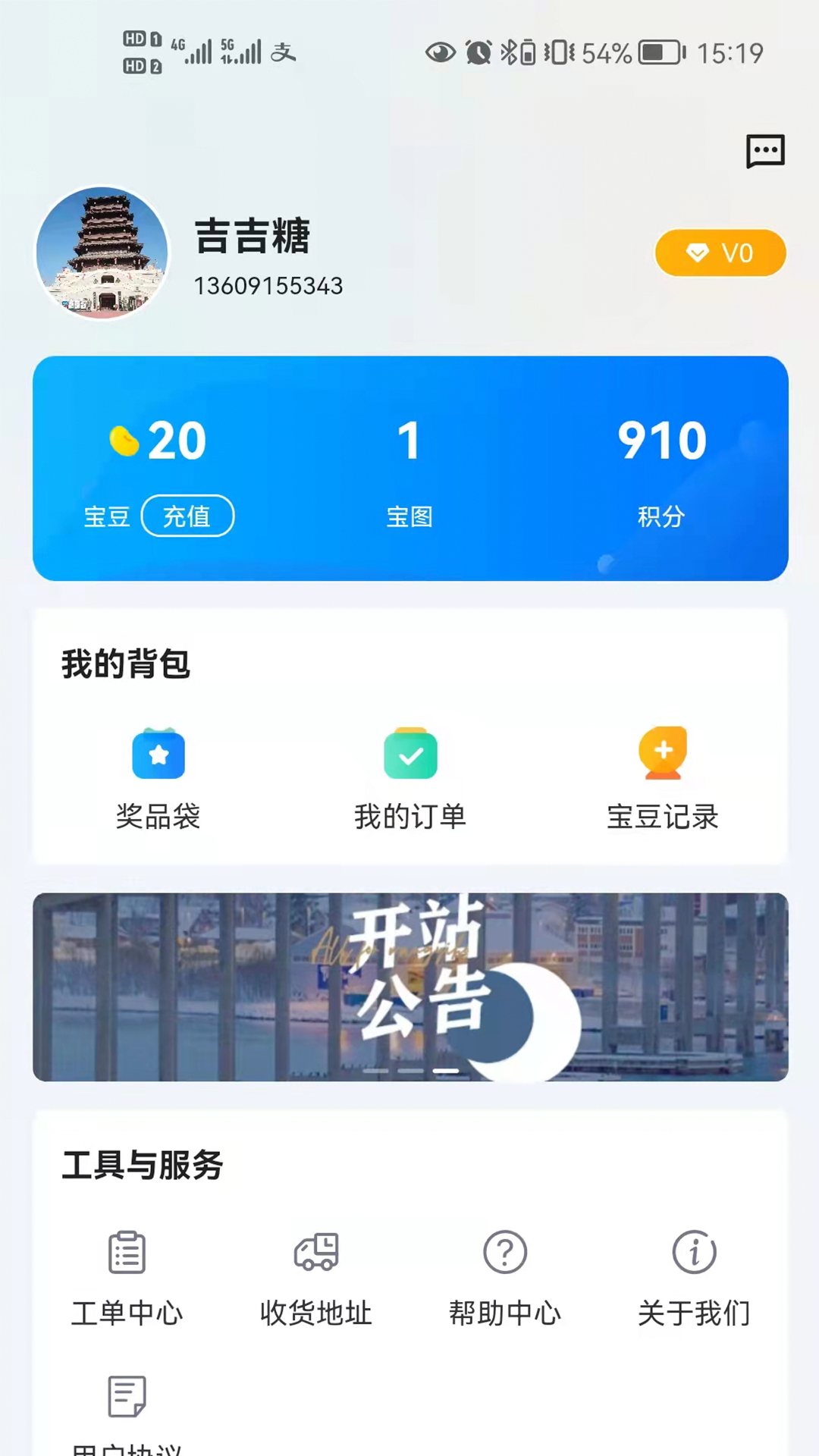
Task: Open 工单中心 ticket center
Action: point(127,1279)
